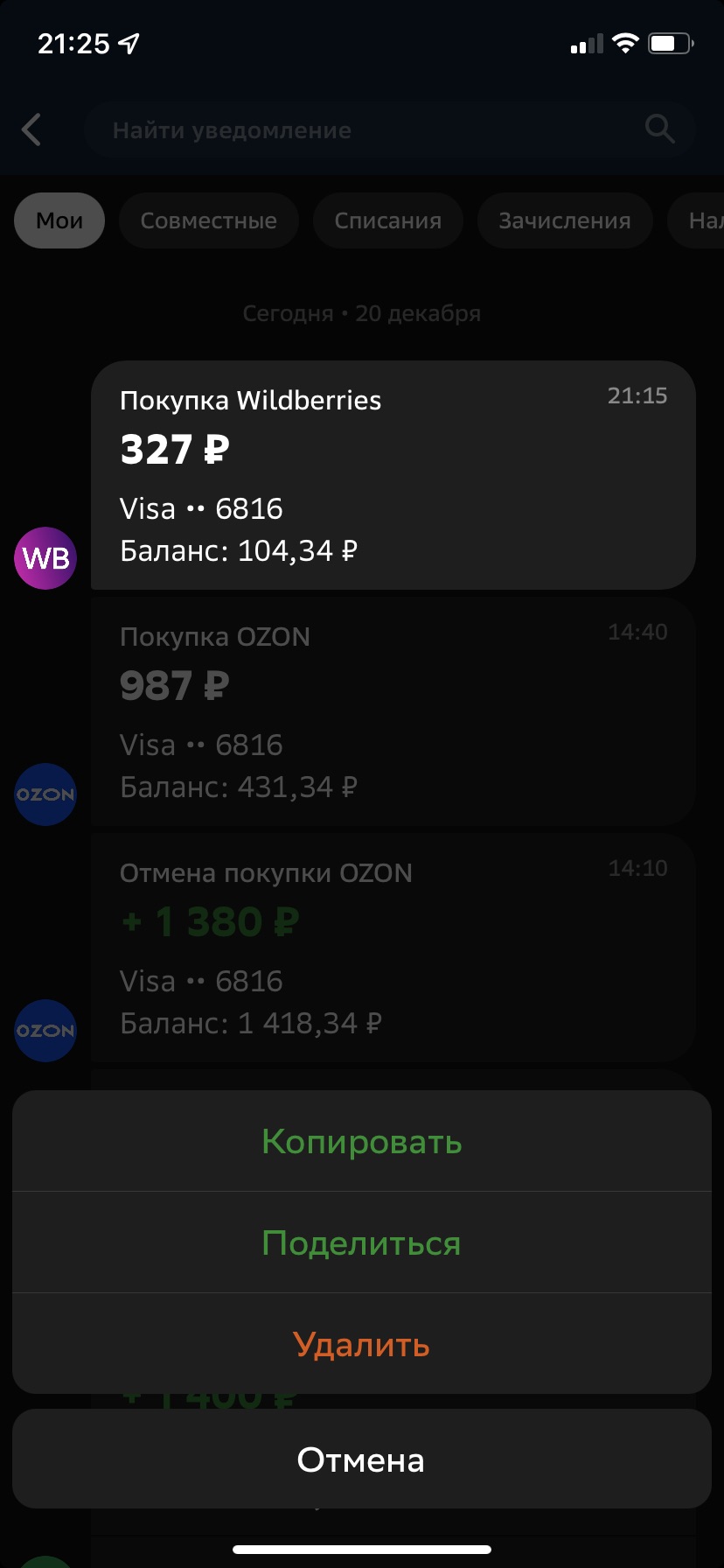The image size is (724, 1568).
Task: Tap Удалить to delete the notification
Action: 362,1344
